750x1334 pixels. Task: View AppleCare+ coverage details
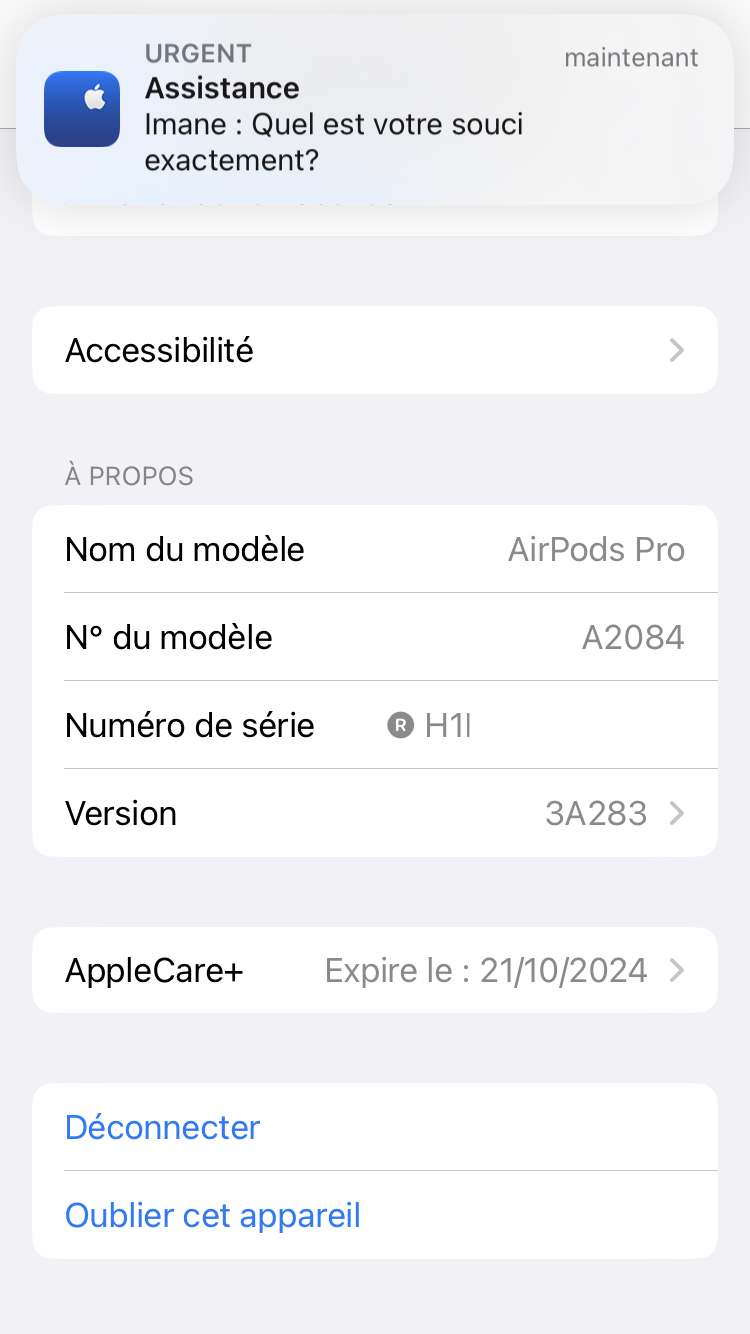coord(374,970)
